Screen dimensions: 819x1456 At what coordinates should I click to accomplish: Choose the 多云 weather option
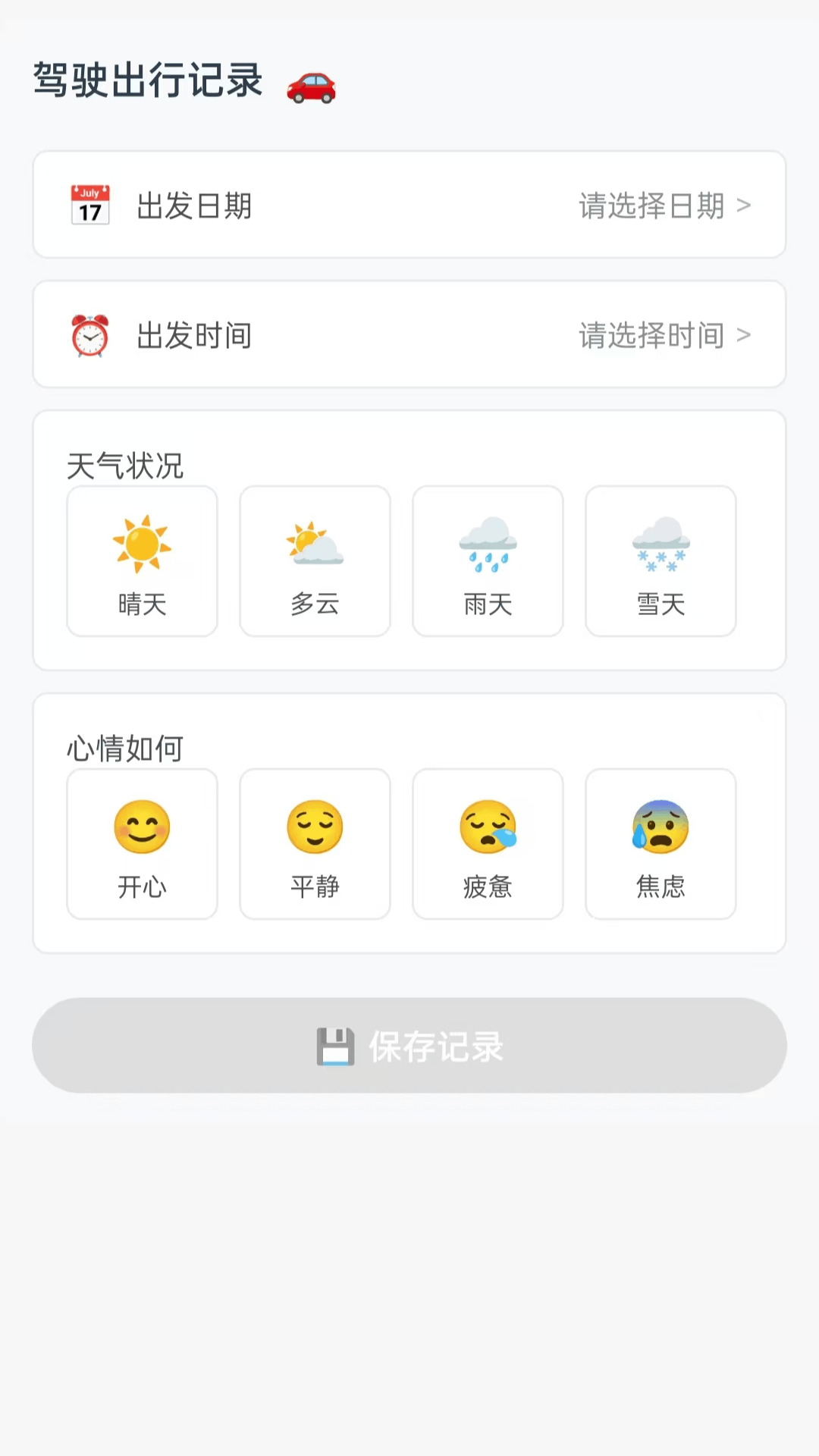(315, 561)
